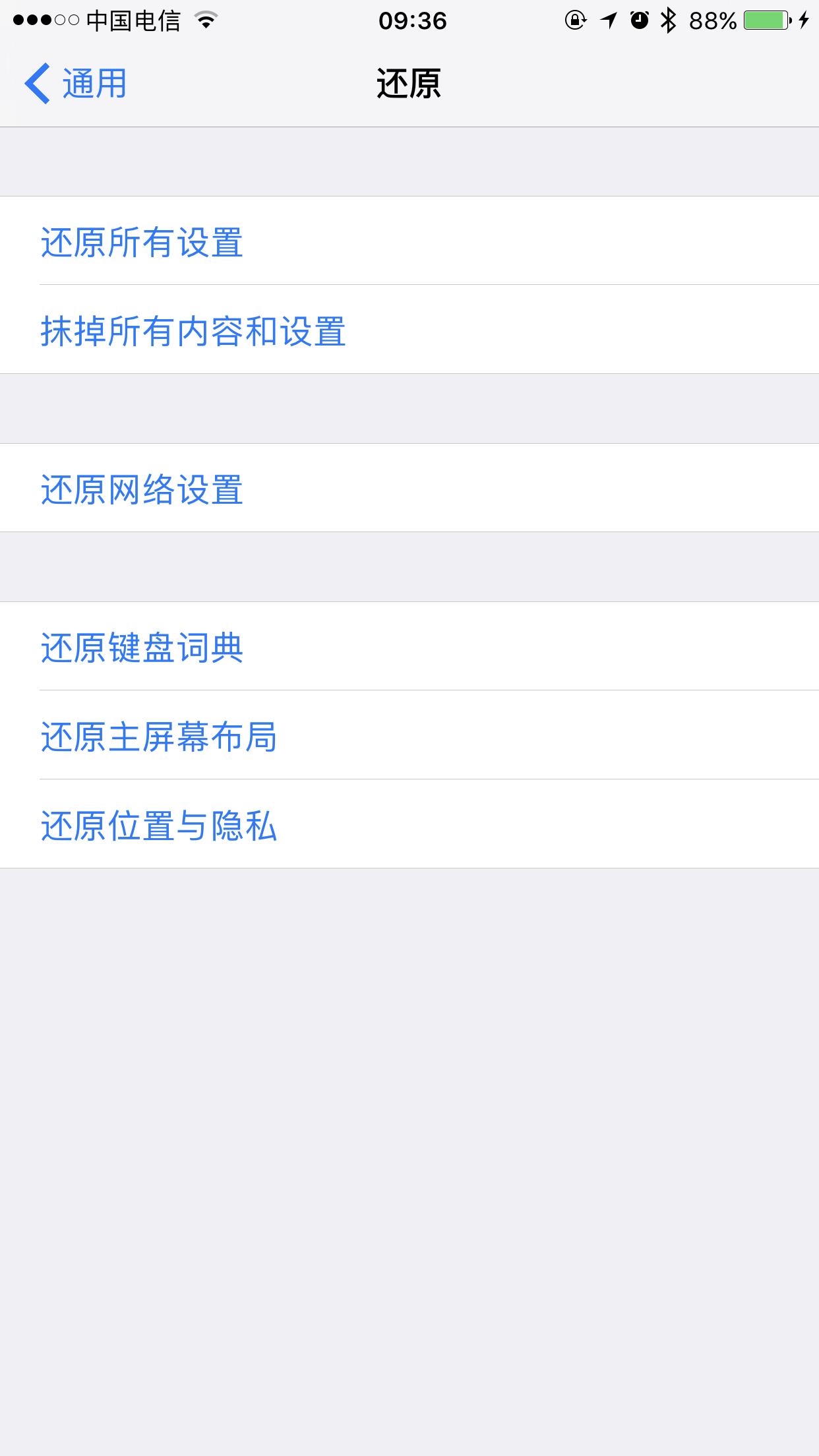This screenshot has height=1456, width=819.
Task: Tap the Wi-Fi icon in the status bar
Action: [x=206, y=21]
